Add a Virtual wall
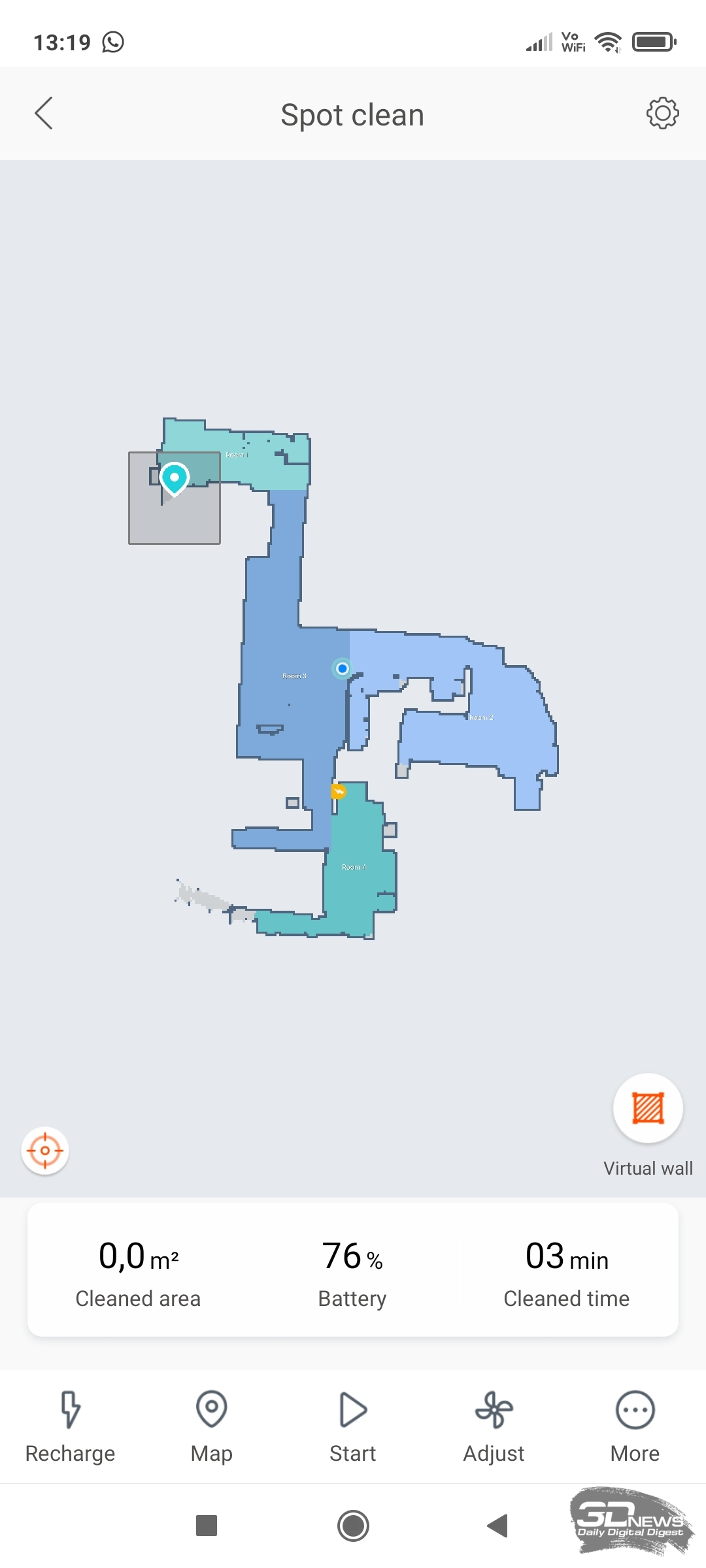 point(648,1108)
